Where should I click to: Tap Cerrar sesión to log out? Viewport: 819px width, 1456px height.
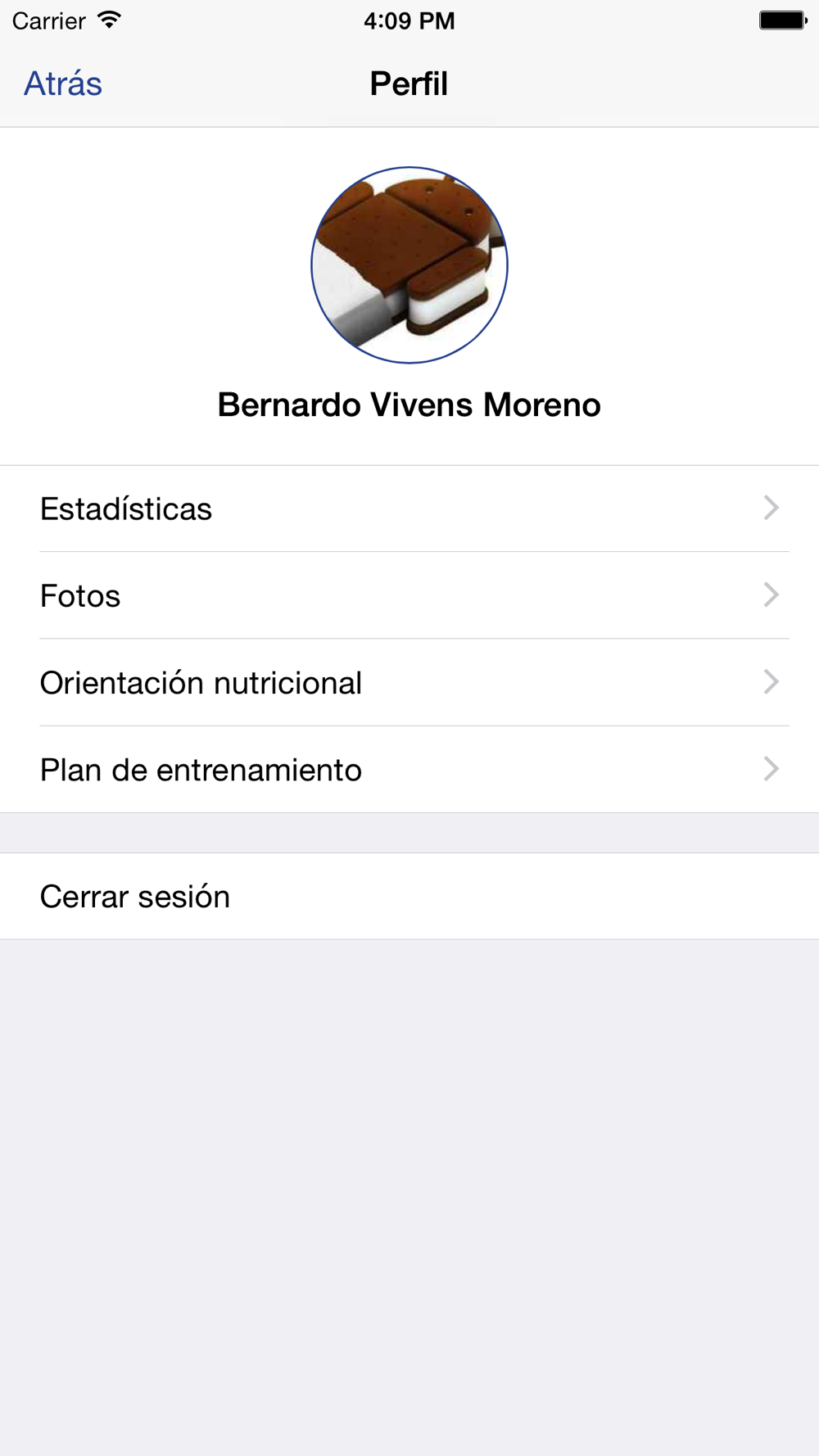tap(409, 896)
